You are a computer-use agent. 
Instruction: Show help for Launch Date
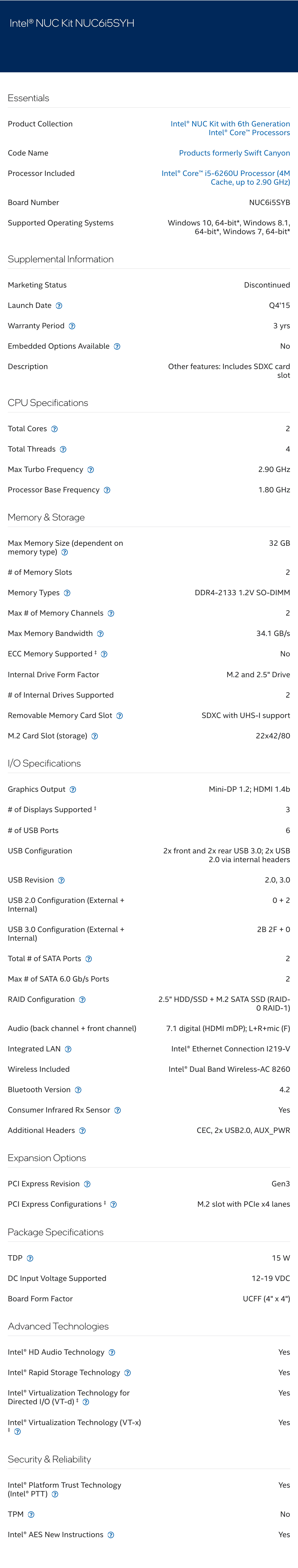59,305
